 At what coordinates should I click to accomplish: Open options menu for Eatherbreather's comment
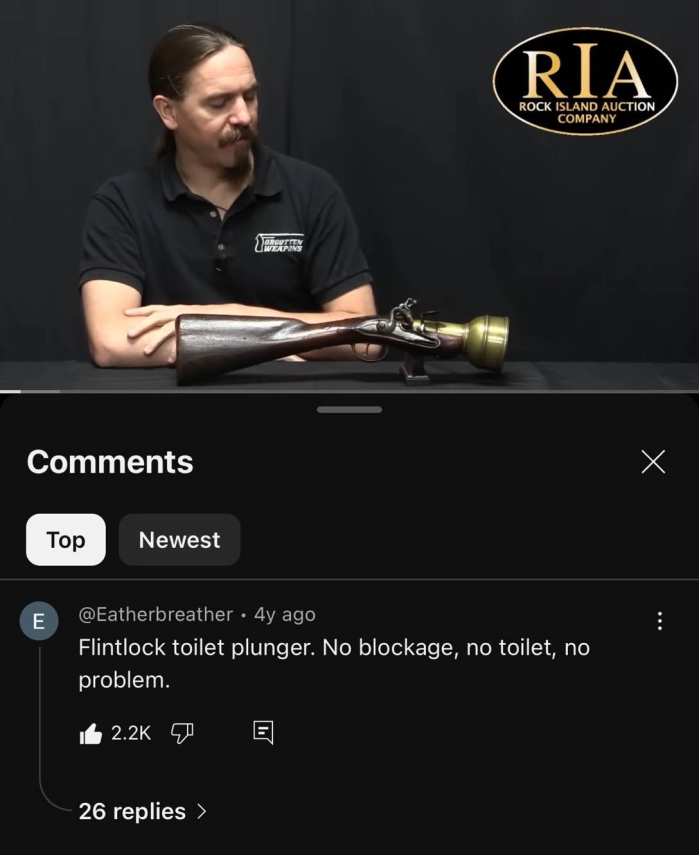point(659,621)
